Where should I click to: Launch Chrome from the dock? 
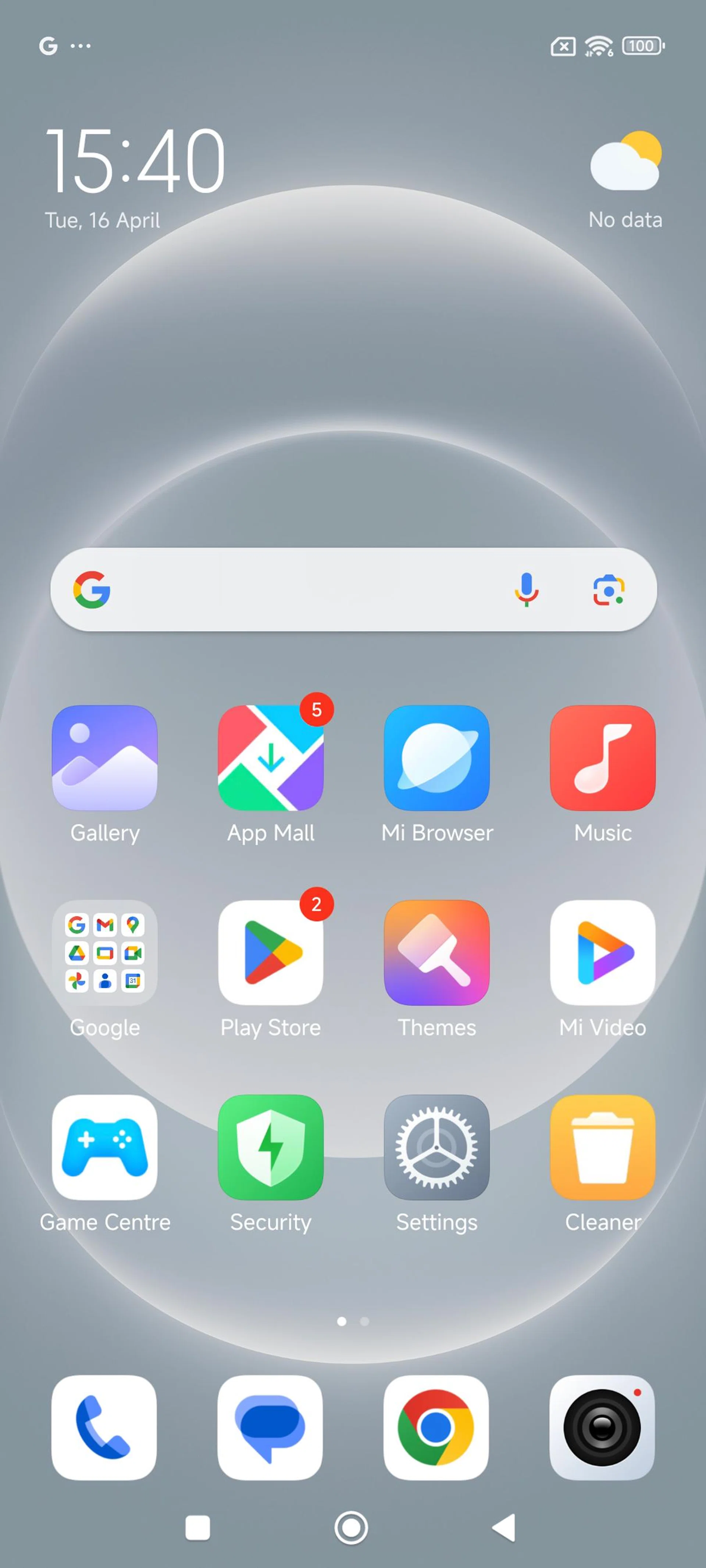(435, 1427)
